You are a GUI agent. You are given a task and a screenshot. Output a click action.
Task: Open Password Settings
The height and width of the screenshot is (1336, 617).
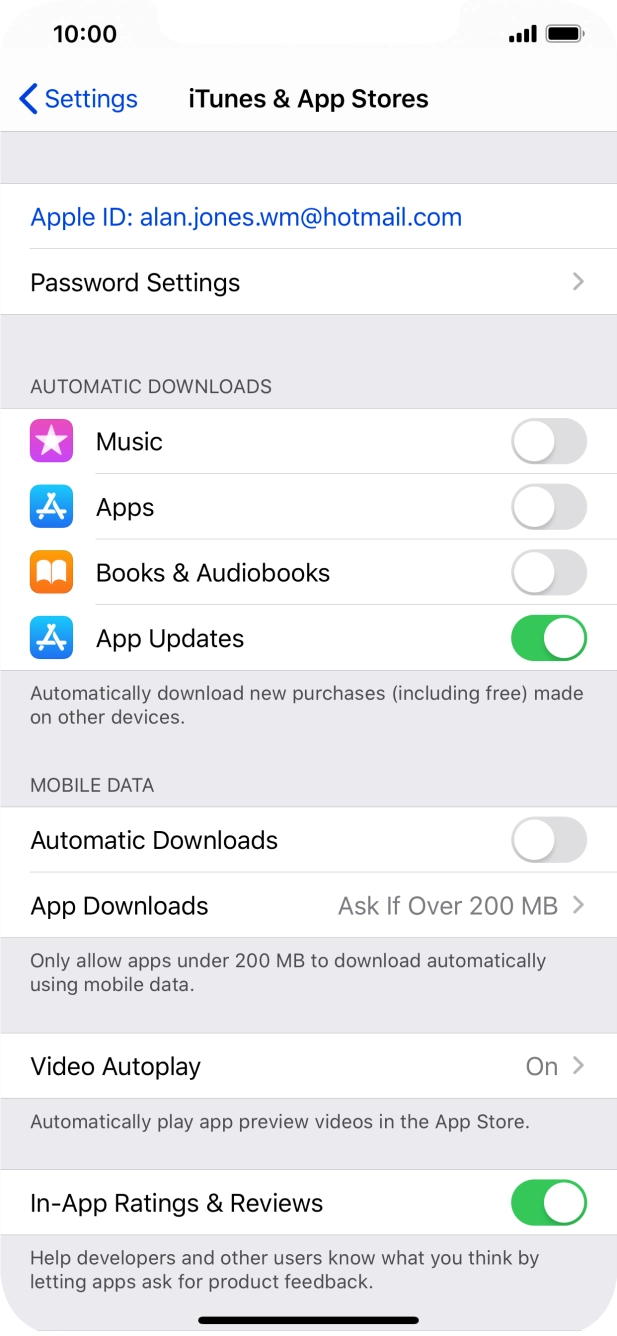coord(308,282)
